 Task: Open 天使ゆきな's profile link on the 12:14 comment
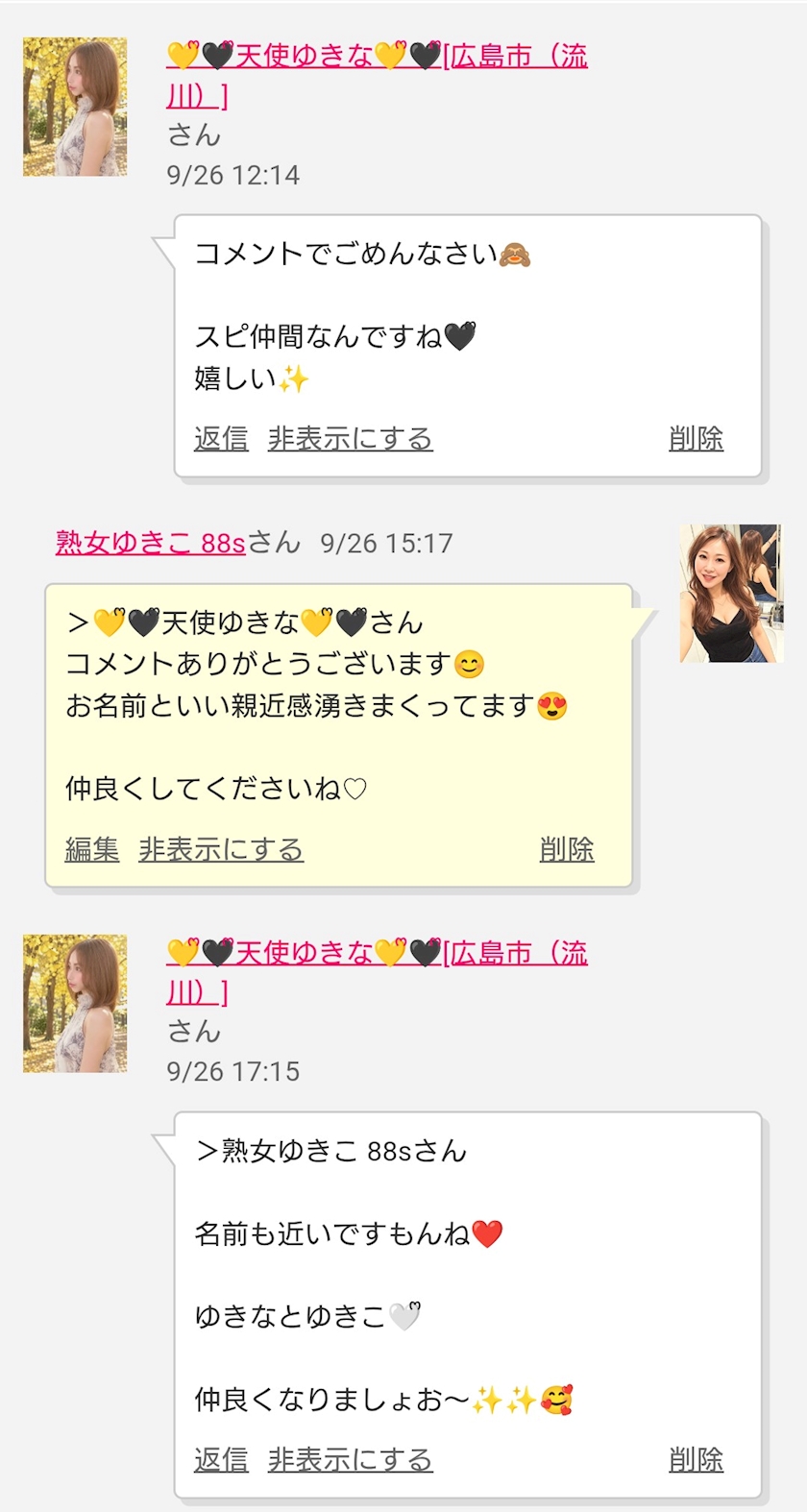click(377, 75)
